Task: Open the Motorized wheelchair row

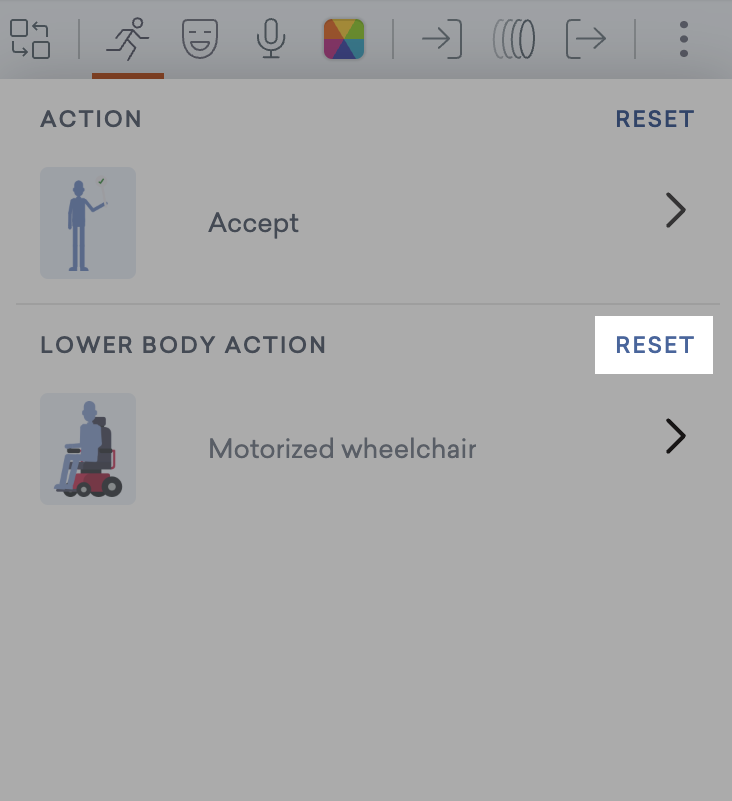Action: click(x=366, y=448)
